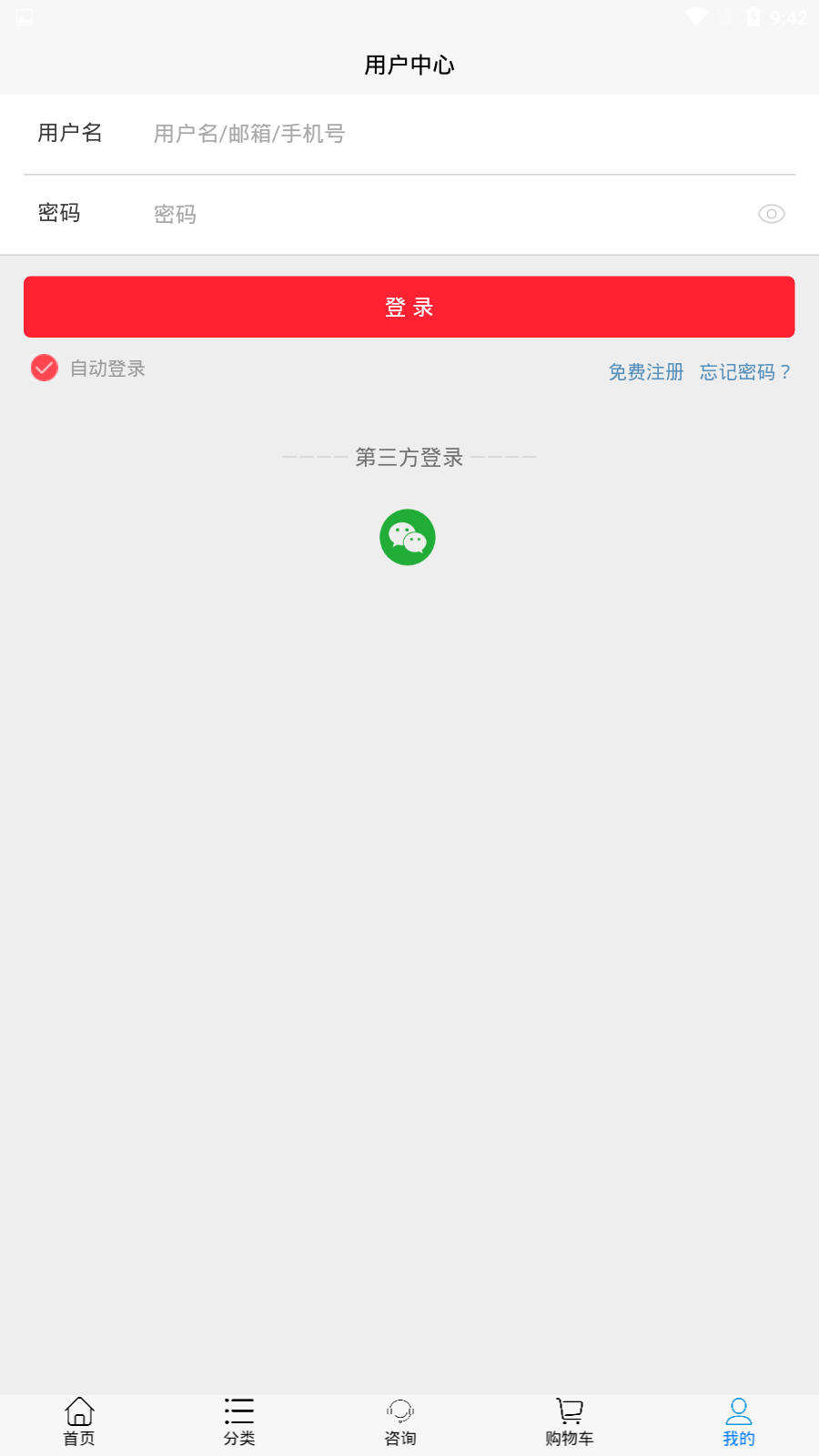Click the 用户名 username input field
Viewport: 819px width, 1456px height.
[x=409, y=134]
